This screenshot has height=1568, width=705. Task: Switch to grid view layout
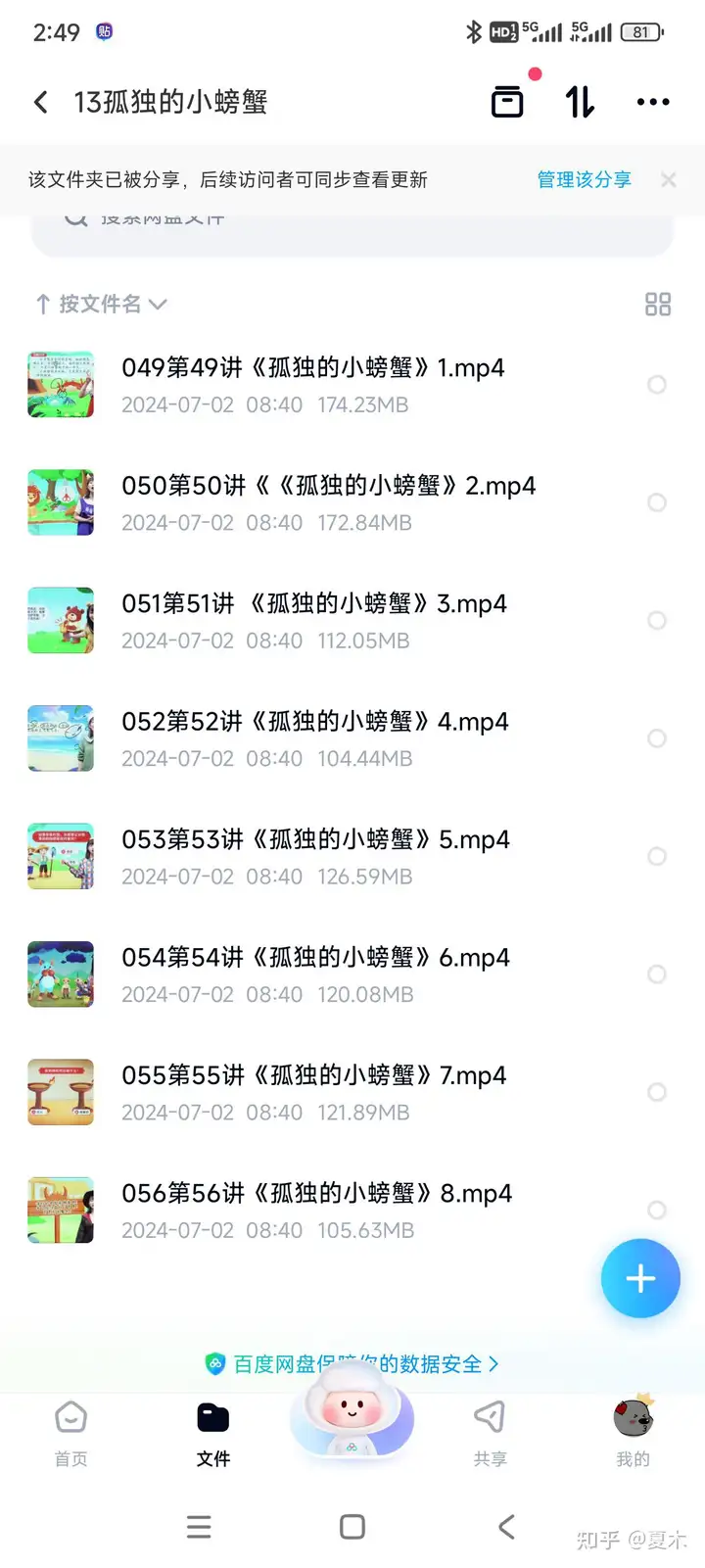tap(658, 305)
